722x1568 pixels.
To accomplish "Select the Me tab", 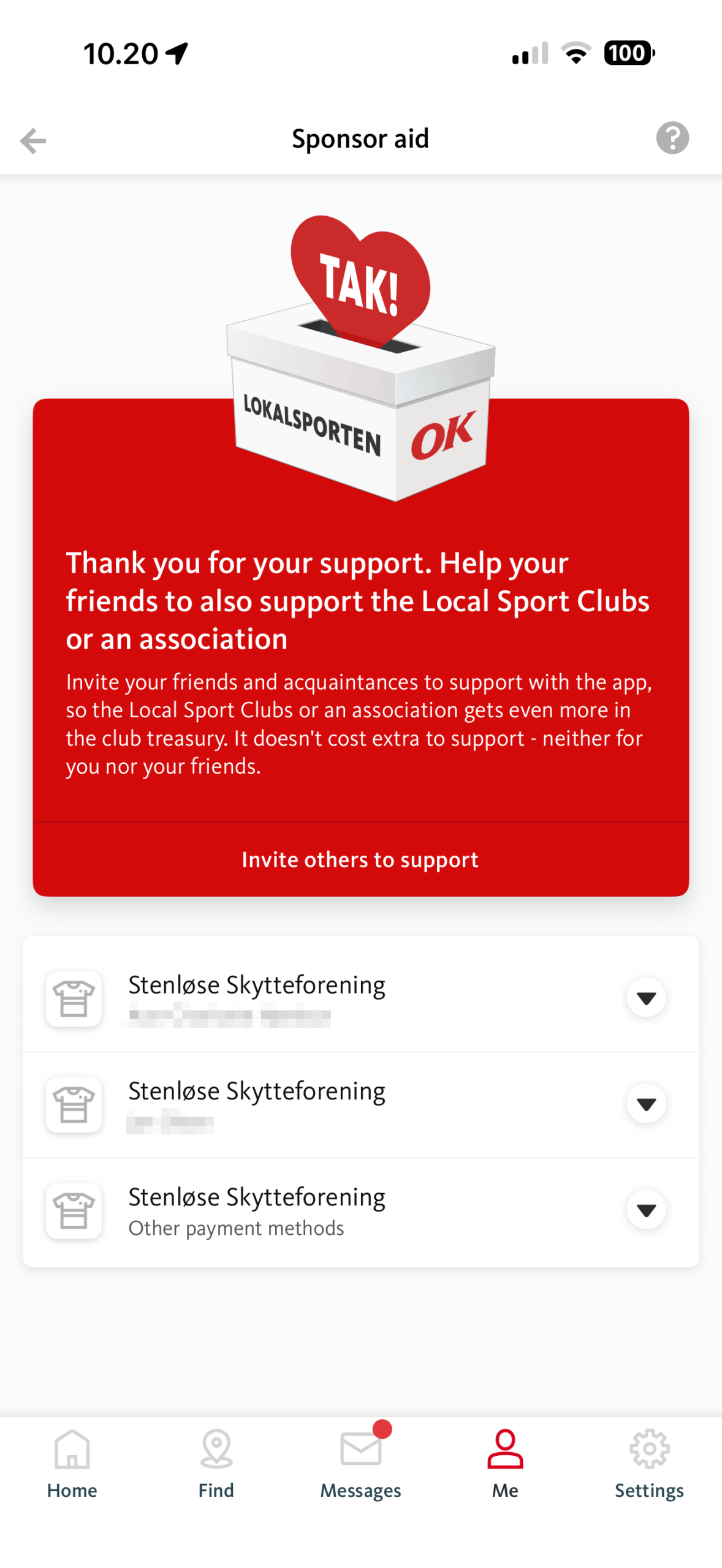I will click(505, 1464).
